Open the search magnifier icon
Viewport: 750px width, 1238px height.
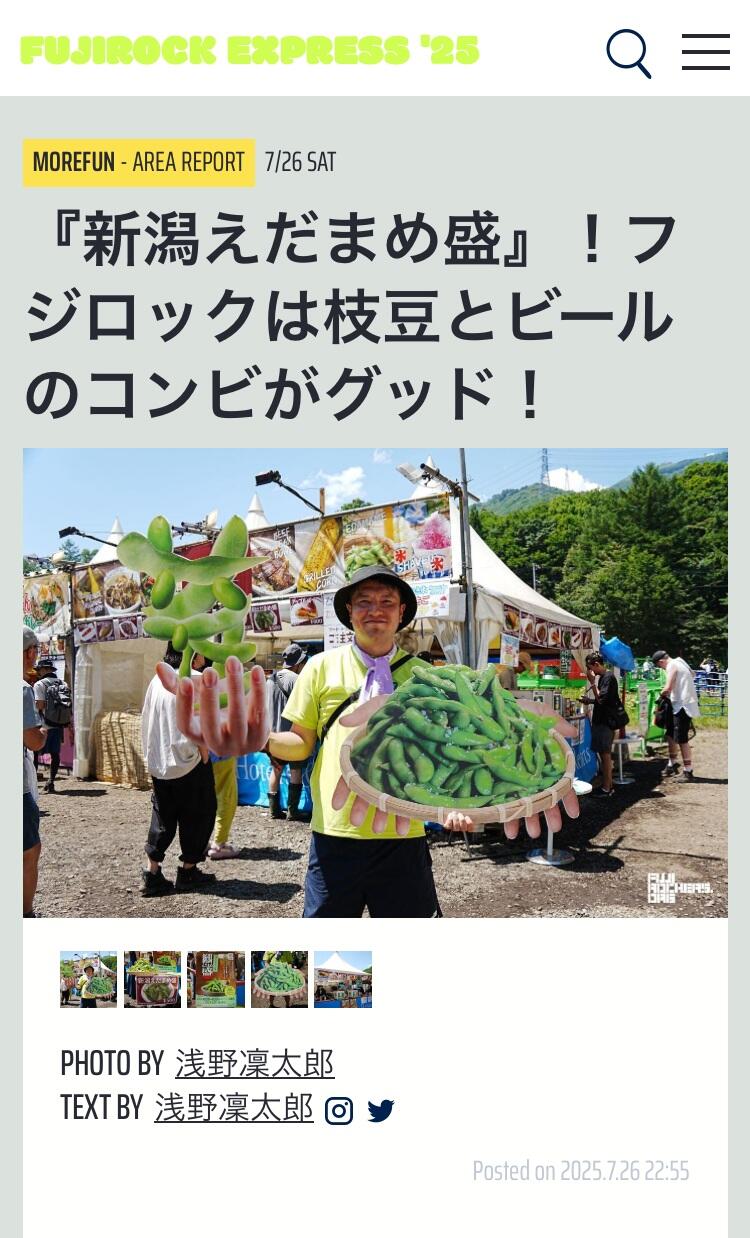click(x=628, y=52)
